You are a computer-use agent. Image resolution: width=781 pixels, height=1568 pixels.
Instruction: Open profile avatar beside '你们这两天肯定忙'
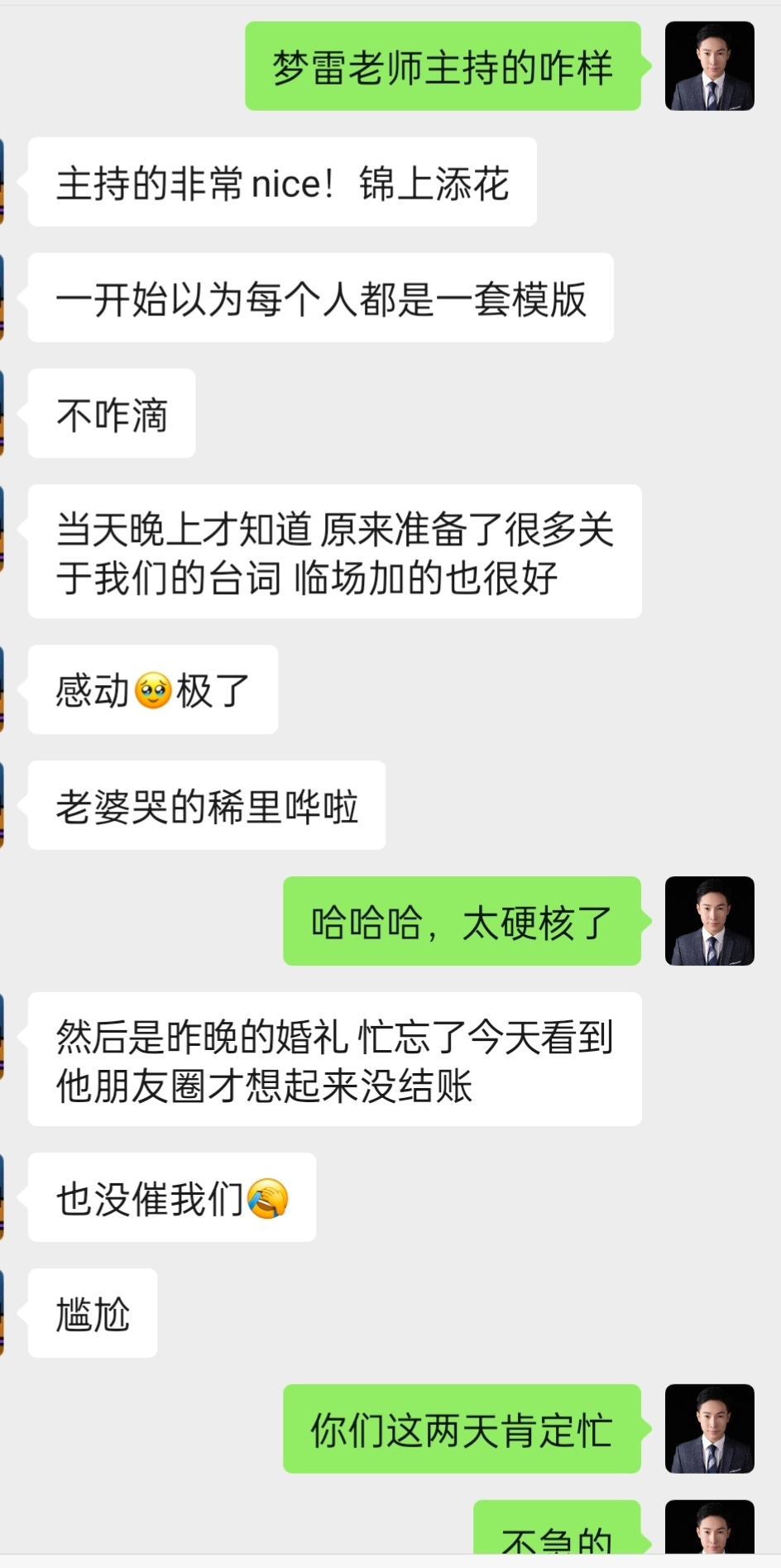click(x=709, y=1429)
